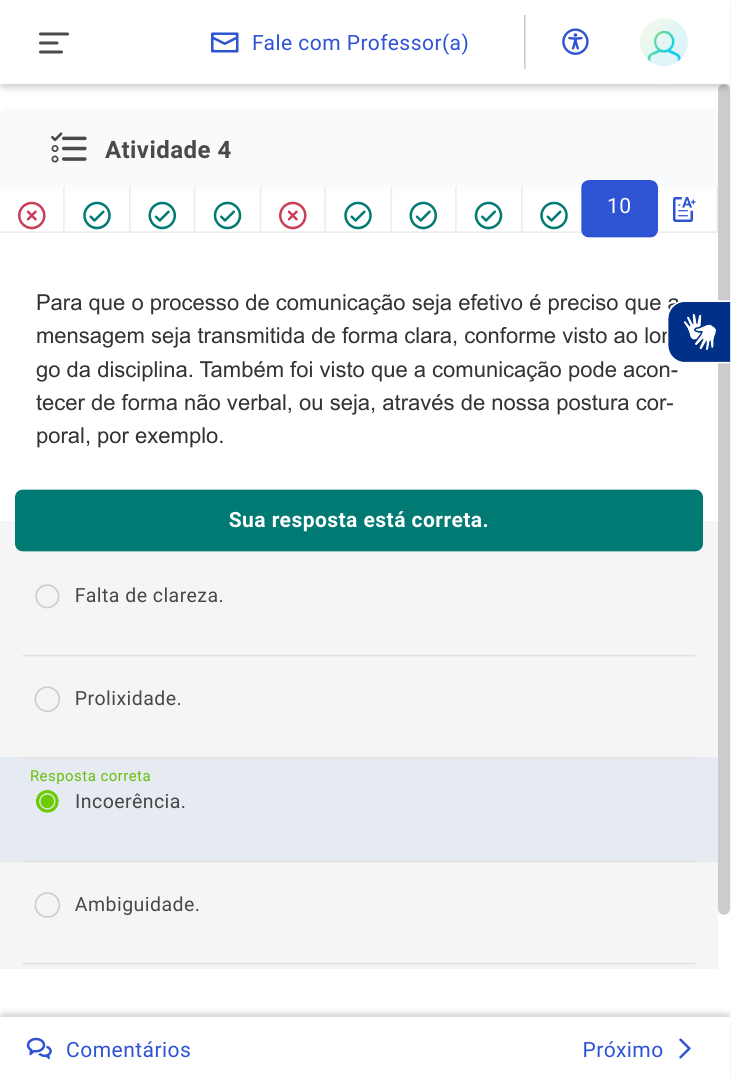Open the hamburger drawer menu
Screen dimensions: 731x1080
53,43
